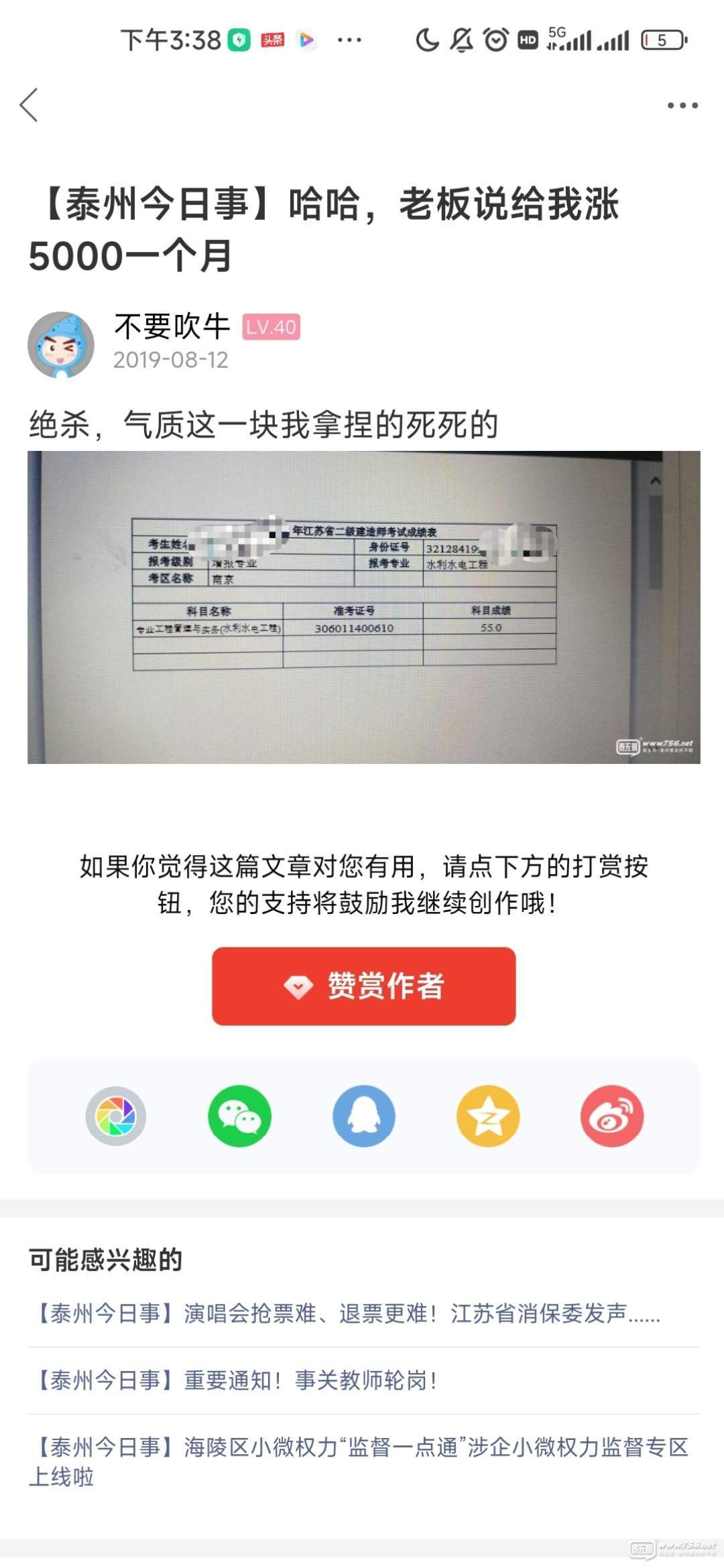Open author 不要吹牛's profile avatar
The height and width of the screenshot is (1568, 724).
click(x=61, y=344)
